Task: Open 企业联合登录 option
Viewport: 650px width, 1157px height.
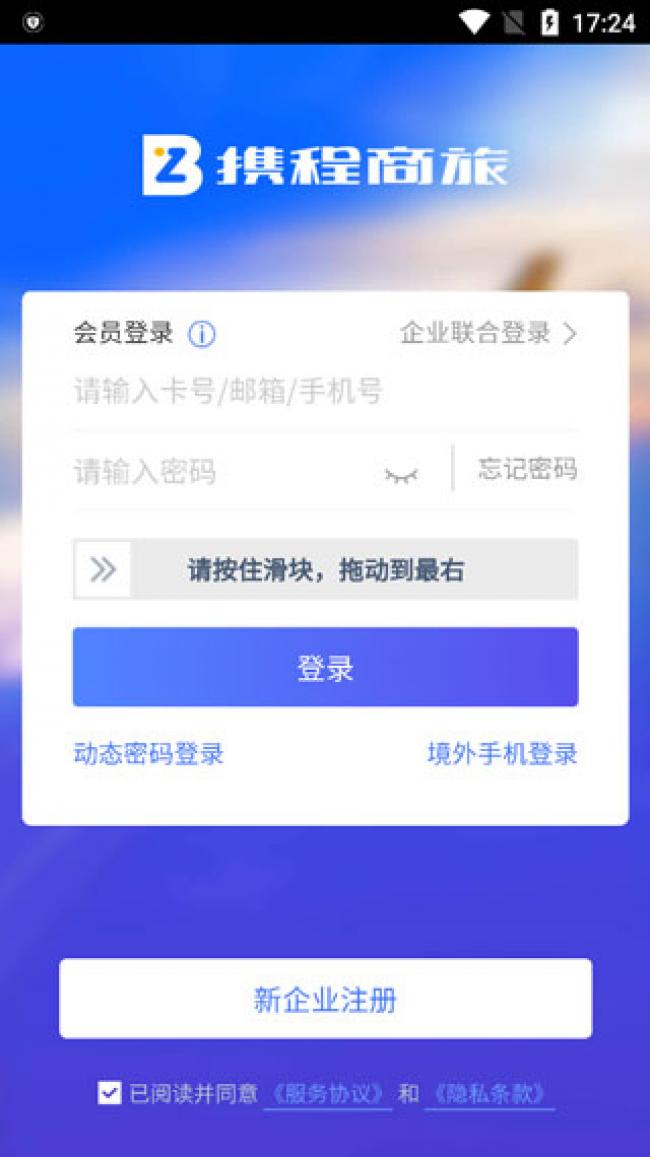Action: (488, 333)
